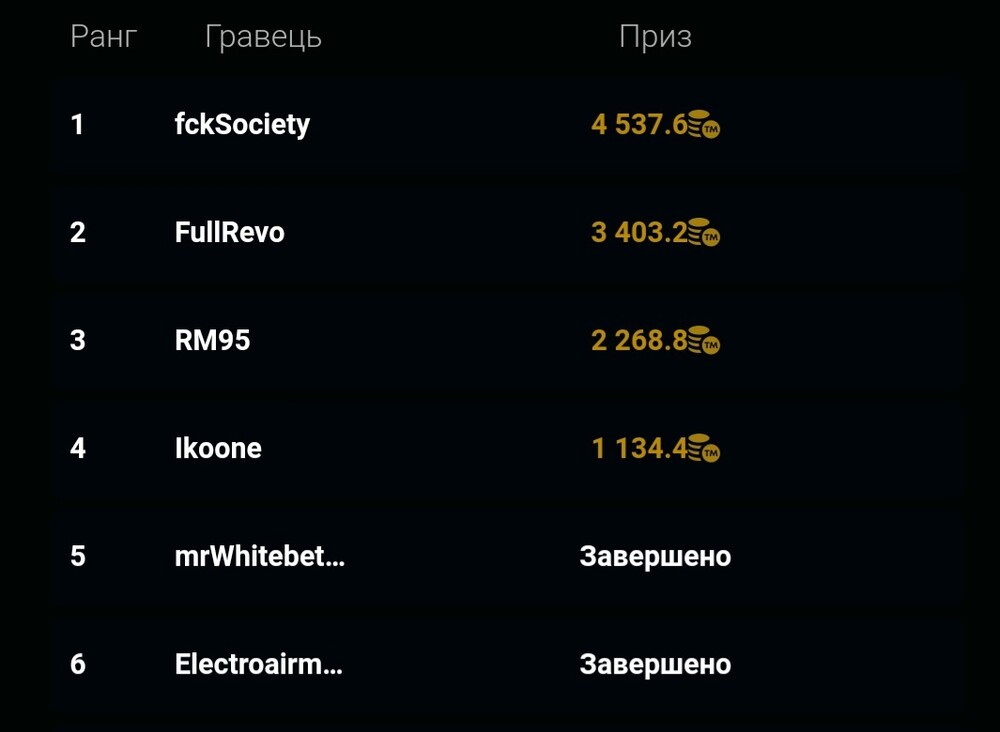
Task: Select the FullRevo player row
Action: pyautogui.click(x=230, y=233)
